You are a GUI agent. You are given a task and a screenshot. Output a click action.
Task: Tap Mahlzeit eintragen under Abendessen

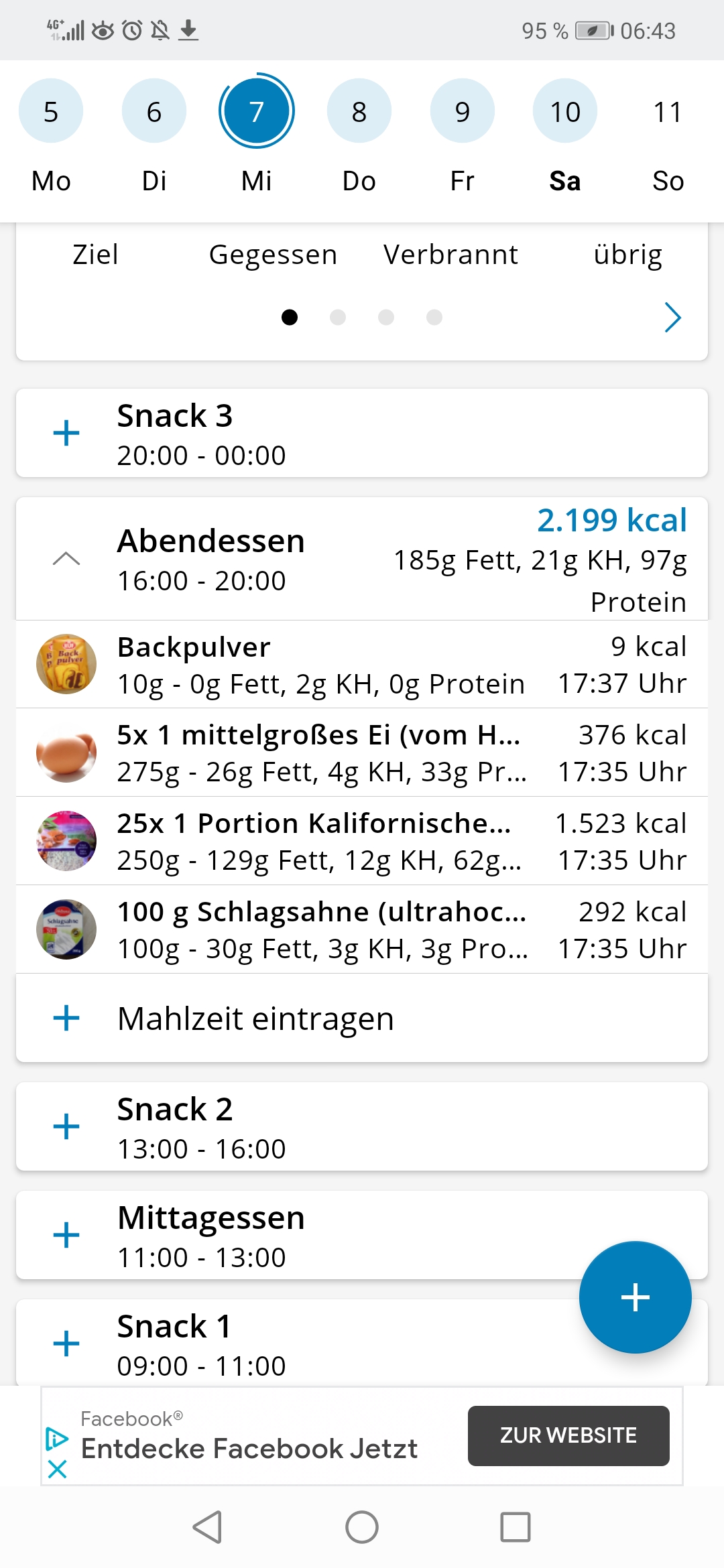pos(255,1019)
